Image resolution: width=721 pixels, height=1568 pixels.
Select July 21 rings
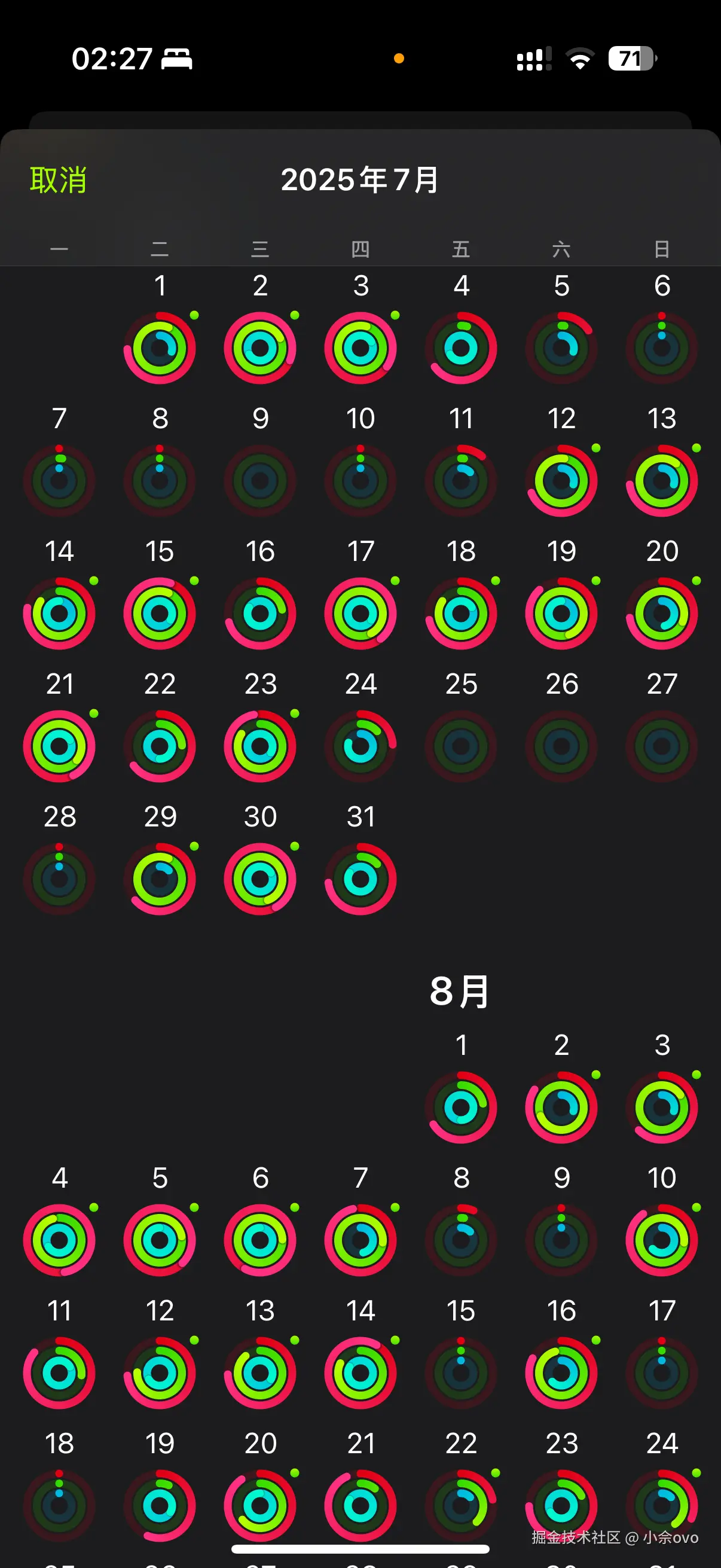(59, 746)
